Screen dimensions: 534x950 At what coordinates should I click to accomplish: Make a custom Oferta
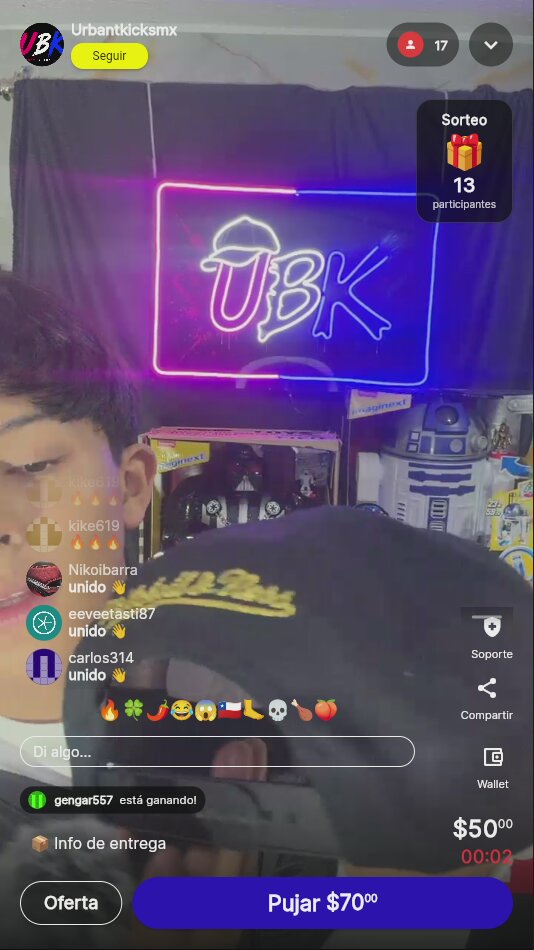pyautogui.click(x=71, y=903)
